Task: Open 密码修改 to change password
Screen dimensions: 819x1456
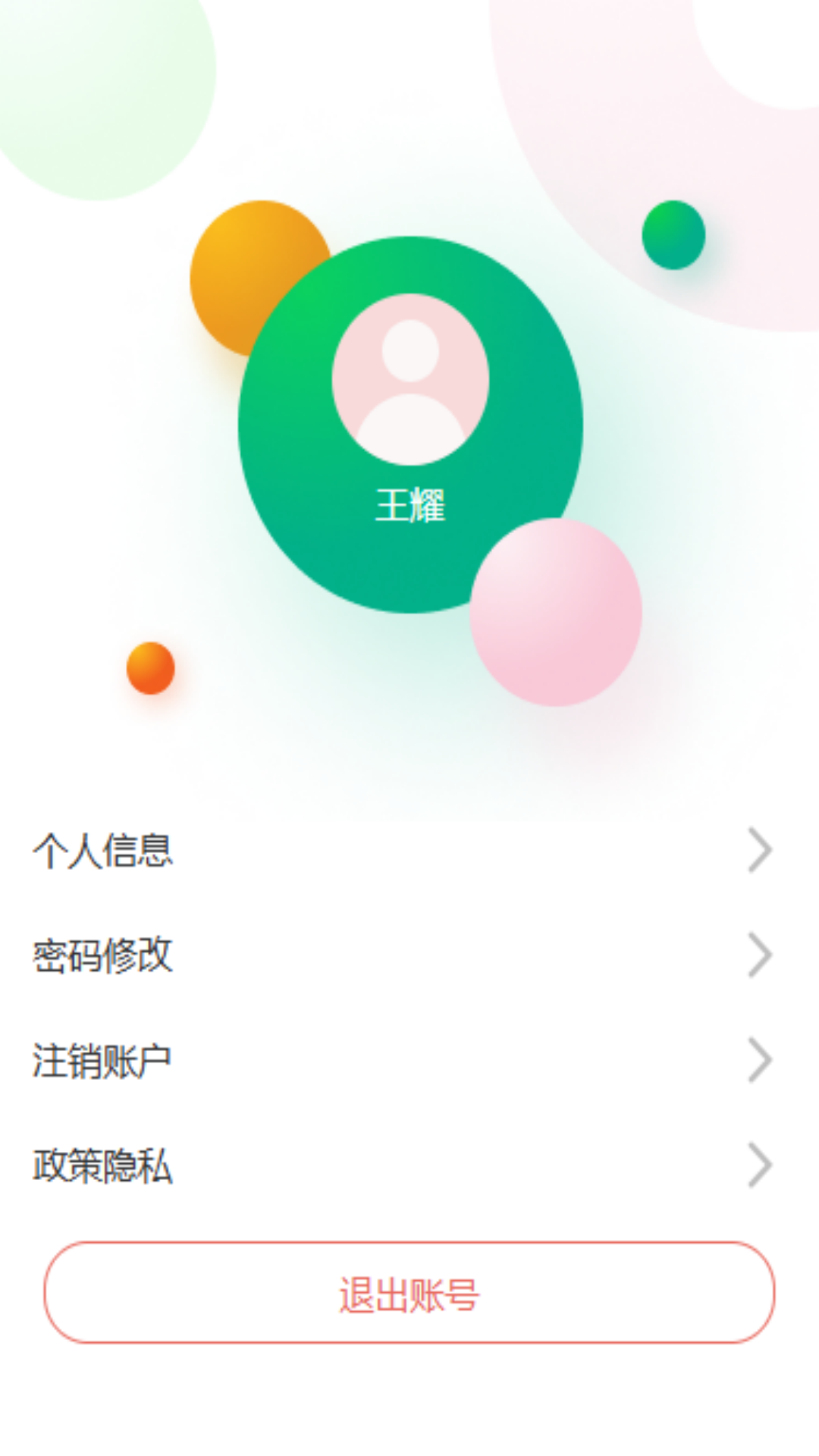Action: point(409,955)
